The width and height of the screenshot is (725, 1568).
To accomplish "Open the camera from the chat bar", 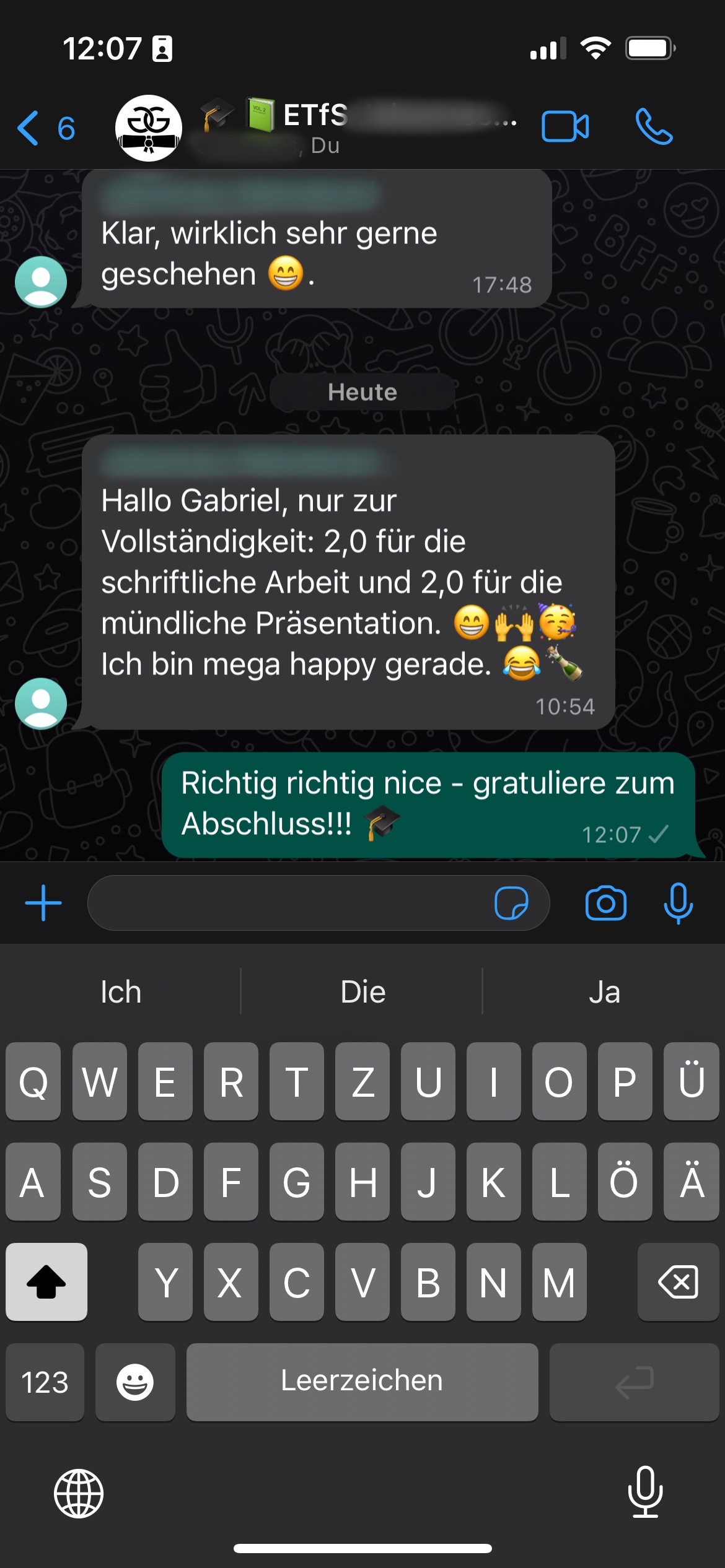I will pos(605,903).
